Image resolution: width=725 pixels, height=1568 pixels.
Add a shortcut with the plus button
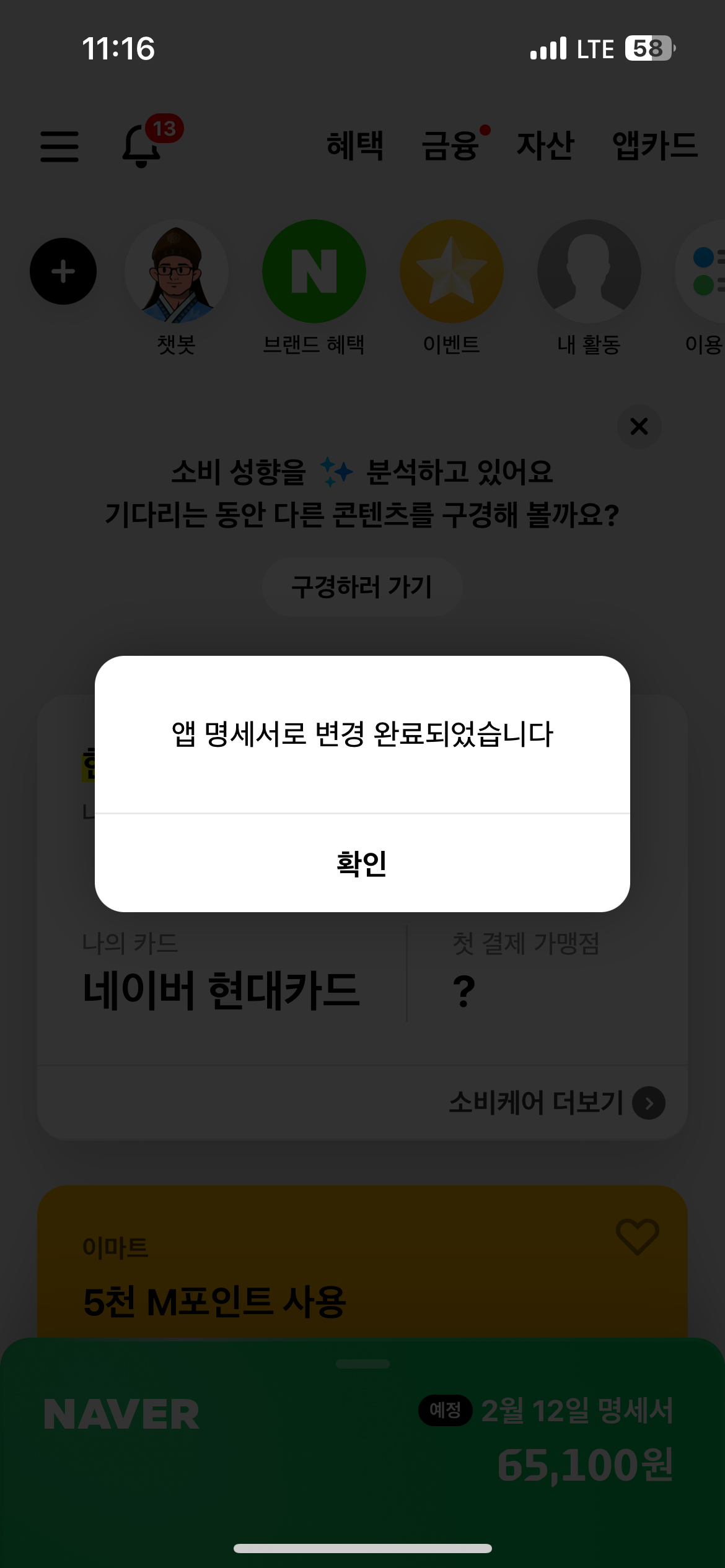click(63, 271)
